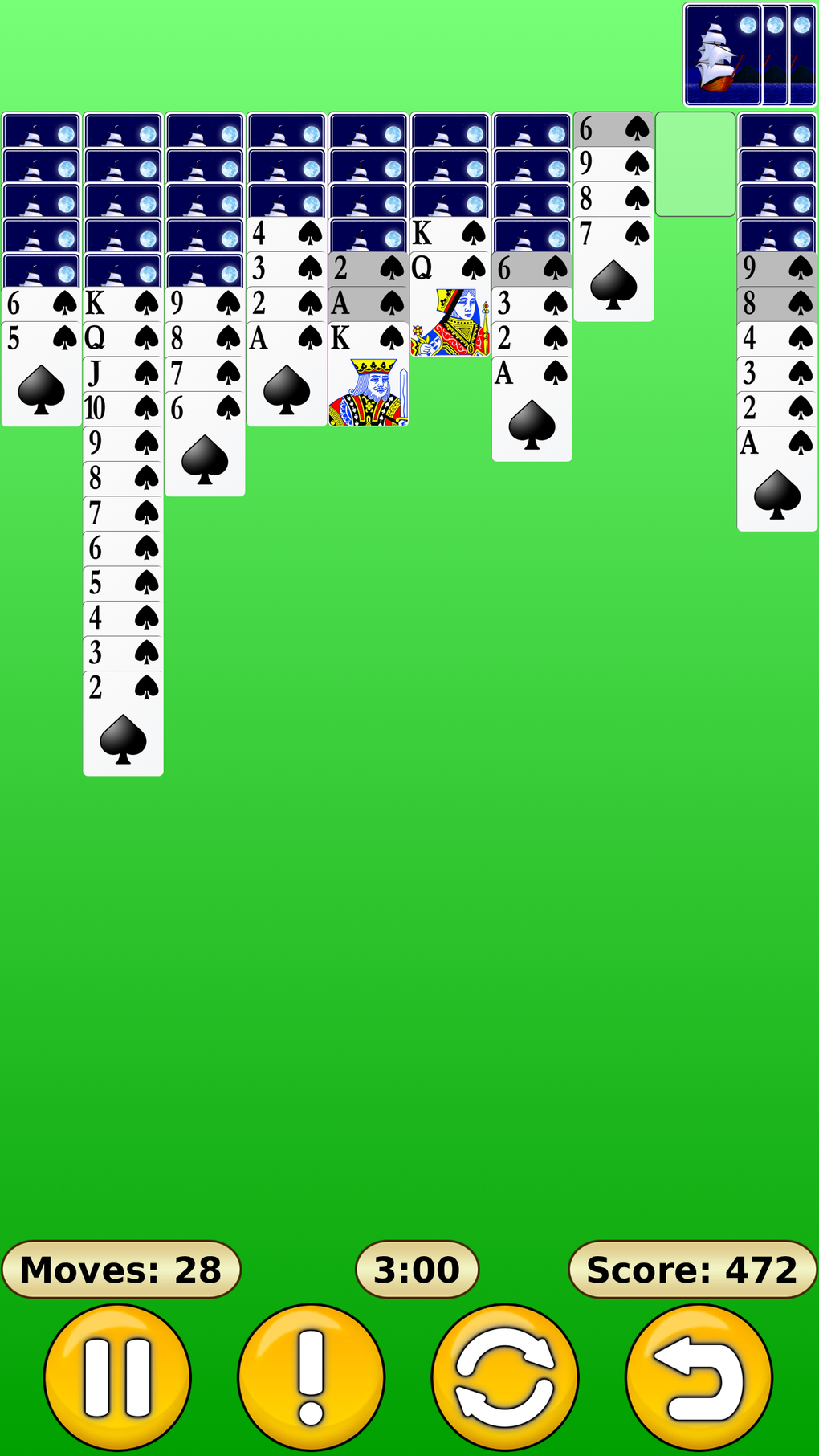
Task: Click the empty tableau slot
Action: coord(694,165)
